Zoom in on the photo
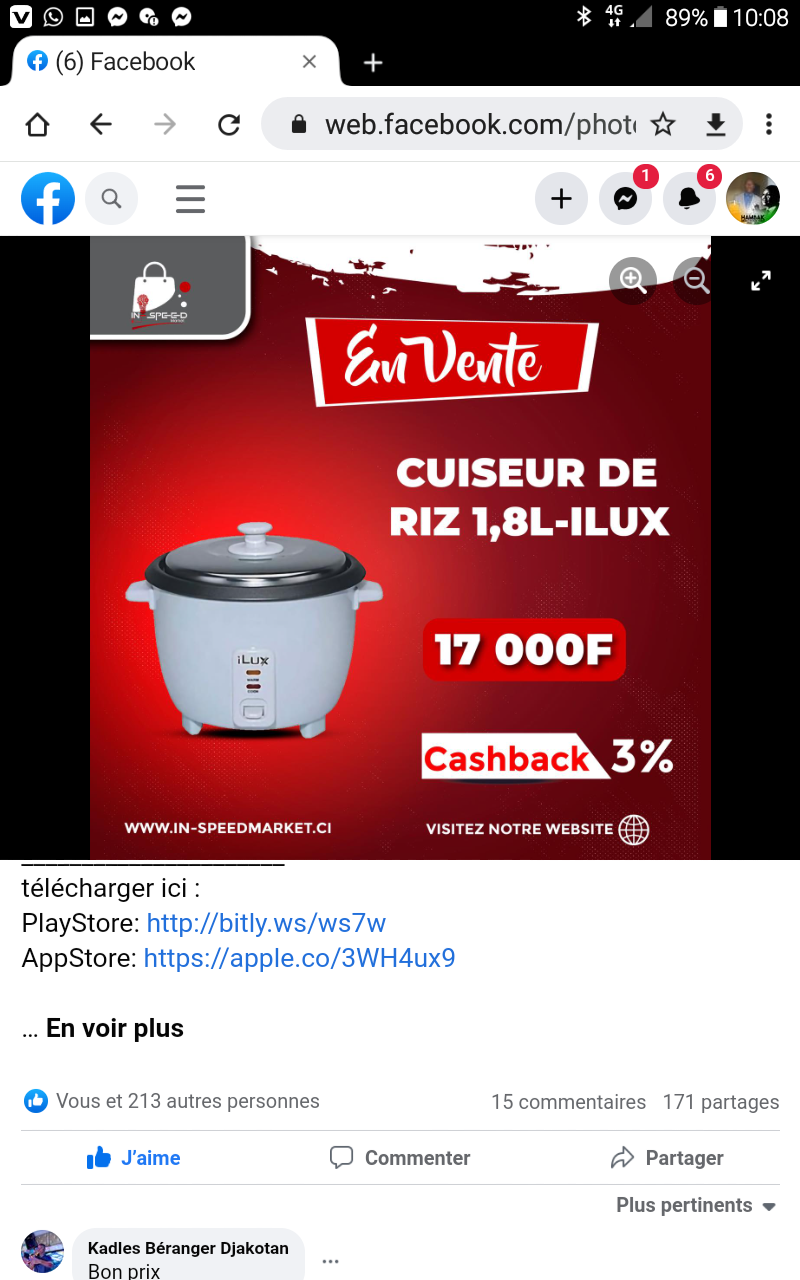Screen dimensions: 800x1280 [633, 281]
